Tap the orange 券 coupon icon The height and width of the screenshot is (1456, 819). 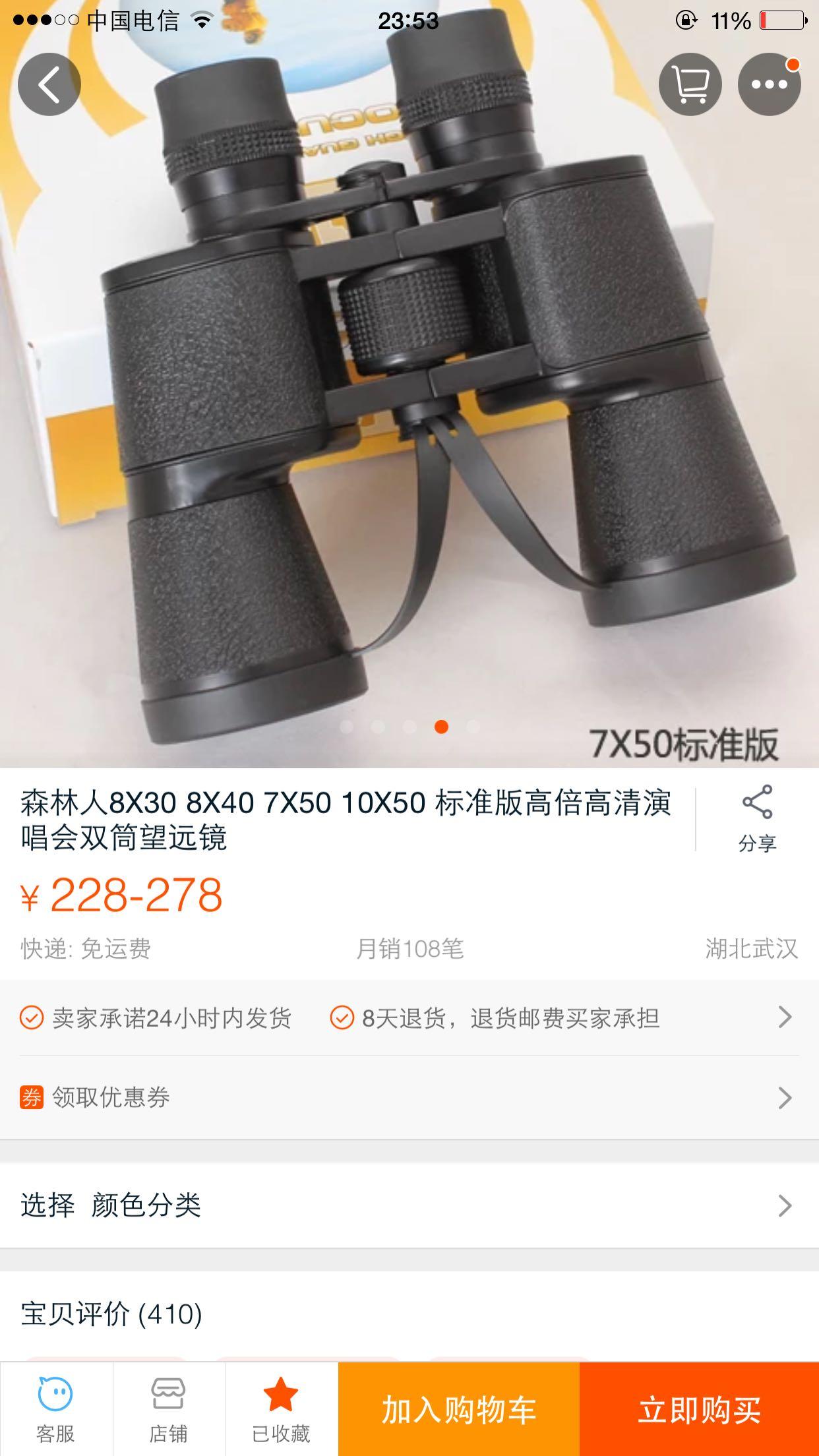[31, 1097]
